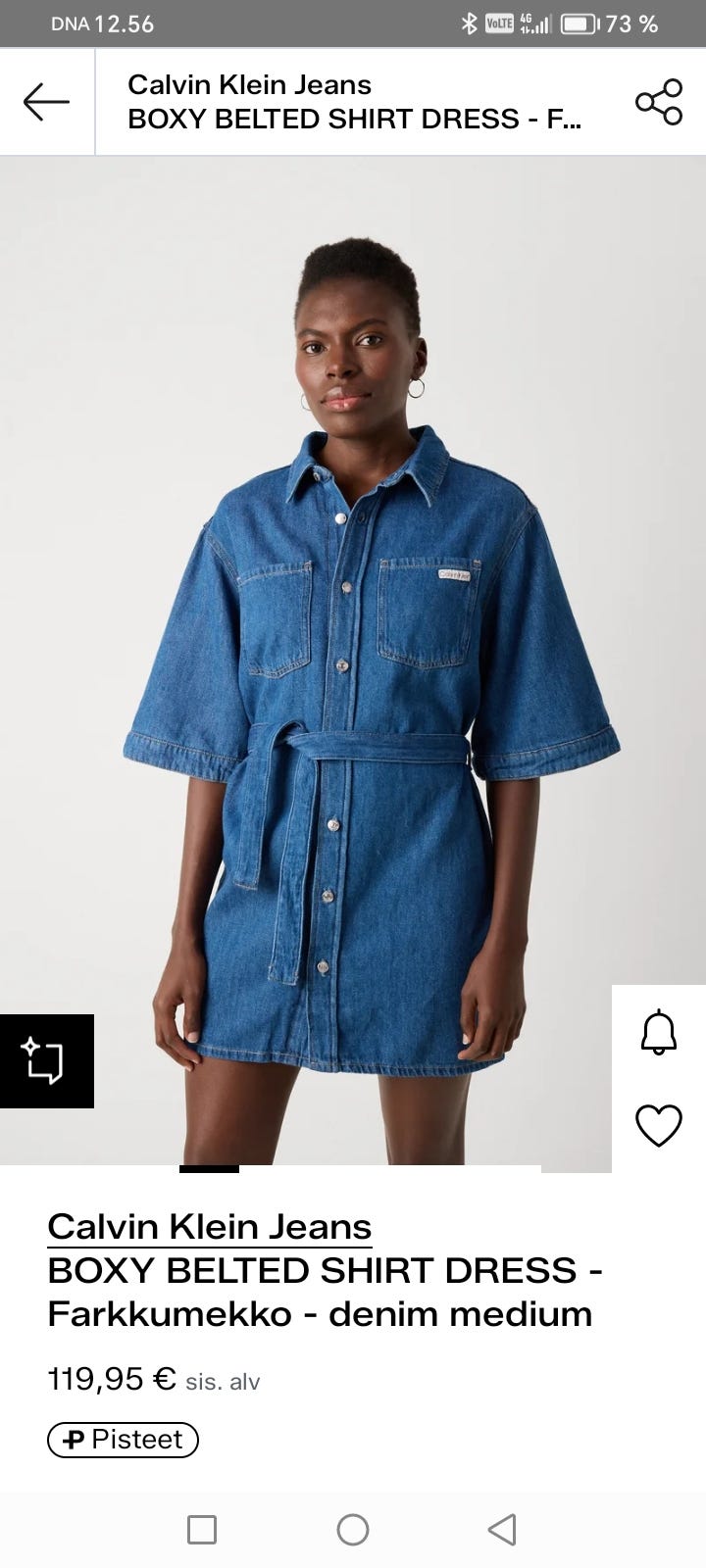Share this Calvin Klein dress
Image resolution: width=706 pixels, height=1568 pixels.
point(659,102)
